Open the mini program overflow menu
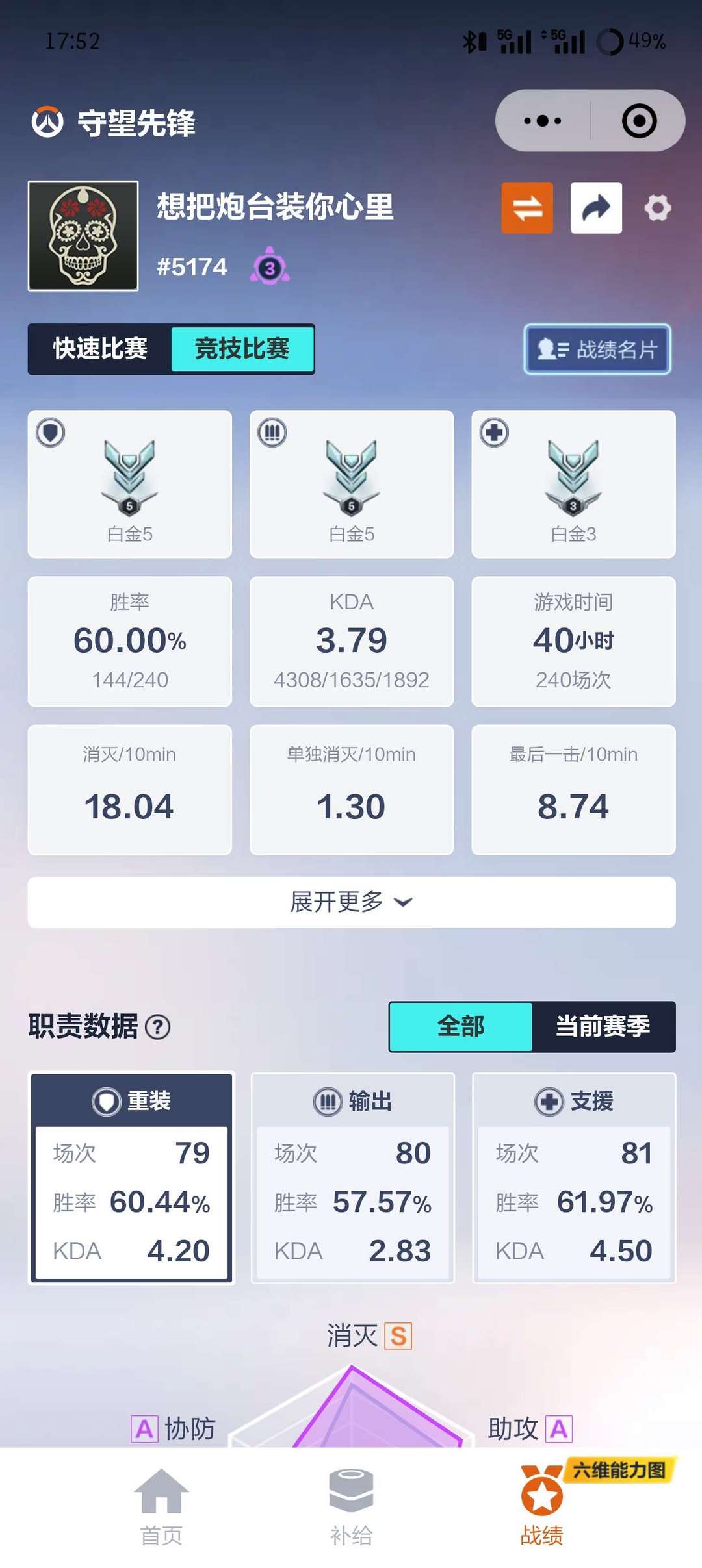 click(543, 121)
